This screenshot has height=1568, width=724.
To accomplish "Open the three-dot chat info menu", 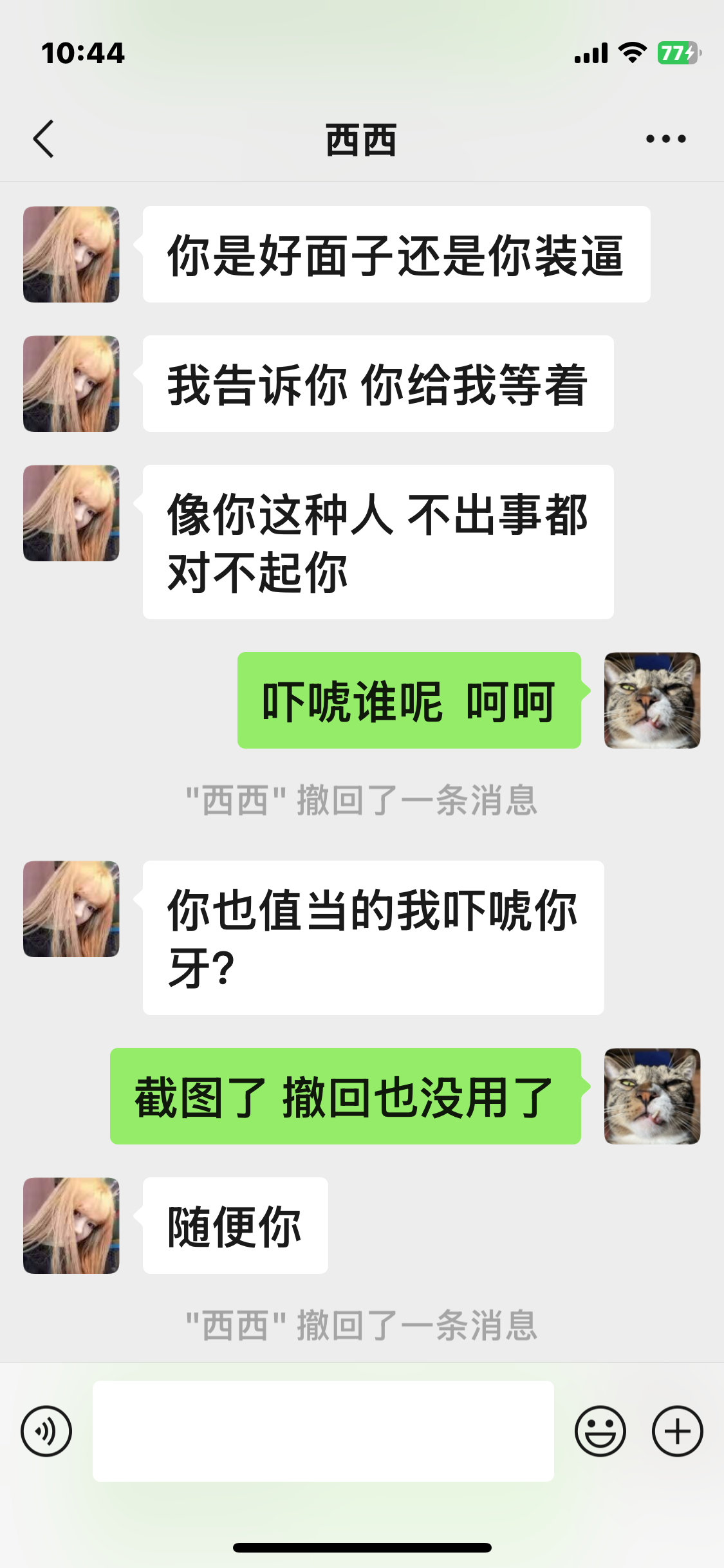I will click(x=665, y=139).
